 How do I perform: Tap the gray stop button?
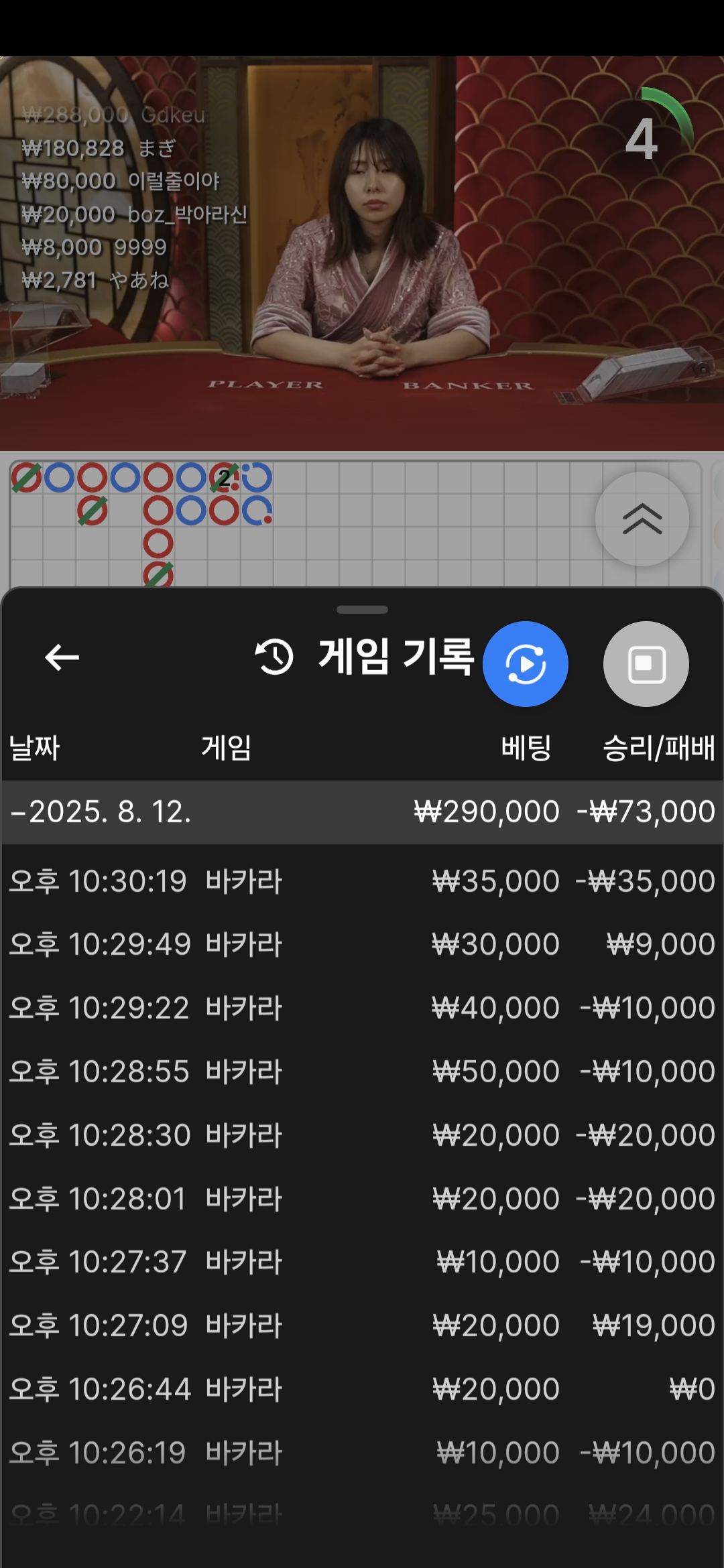click(x=646, y=664)
